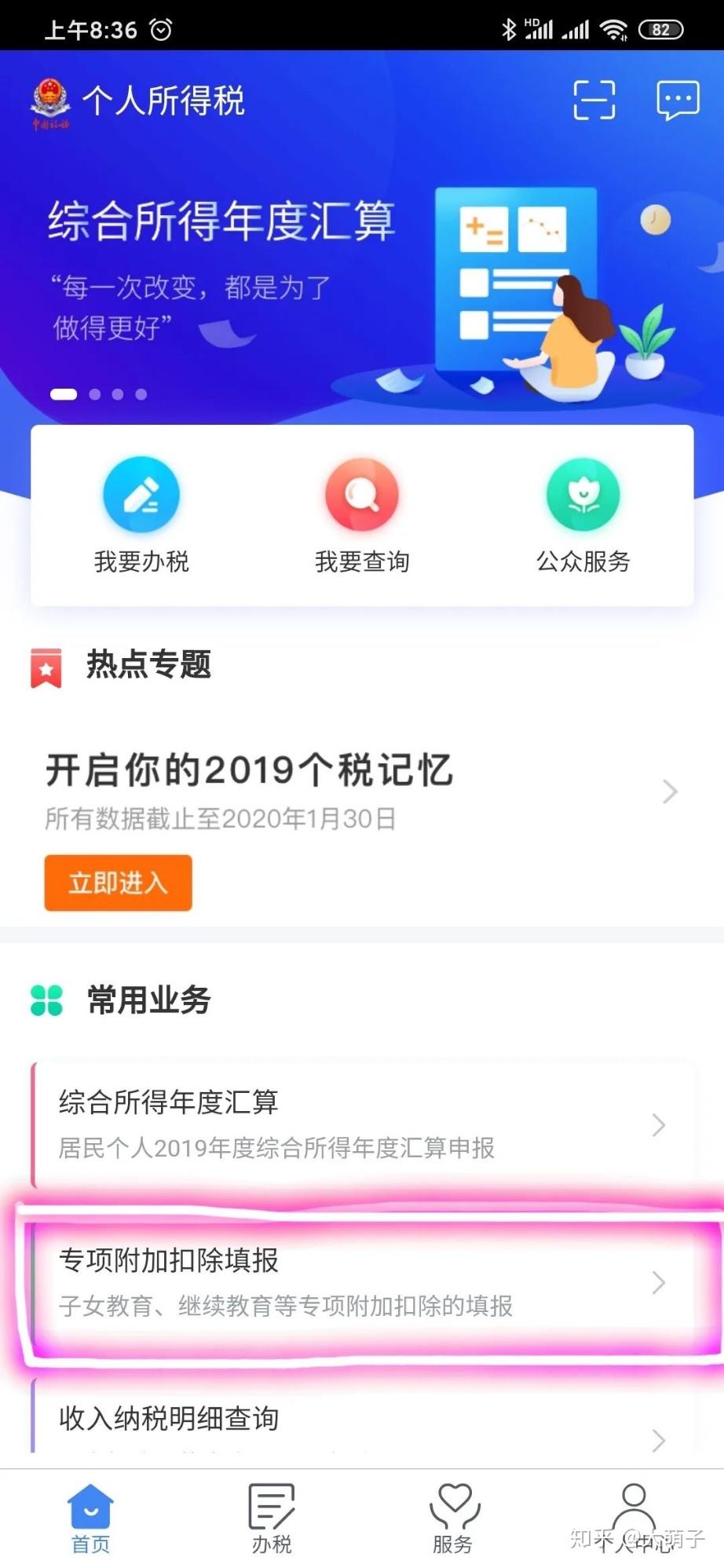Tap the 立即进入 button
Viewport: 724px width, 1568px height.
point(118,883)
